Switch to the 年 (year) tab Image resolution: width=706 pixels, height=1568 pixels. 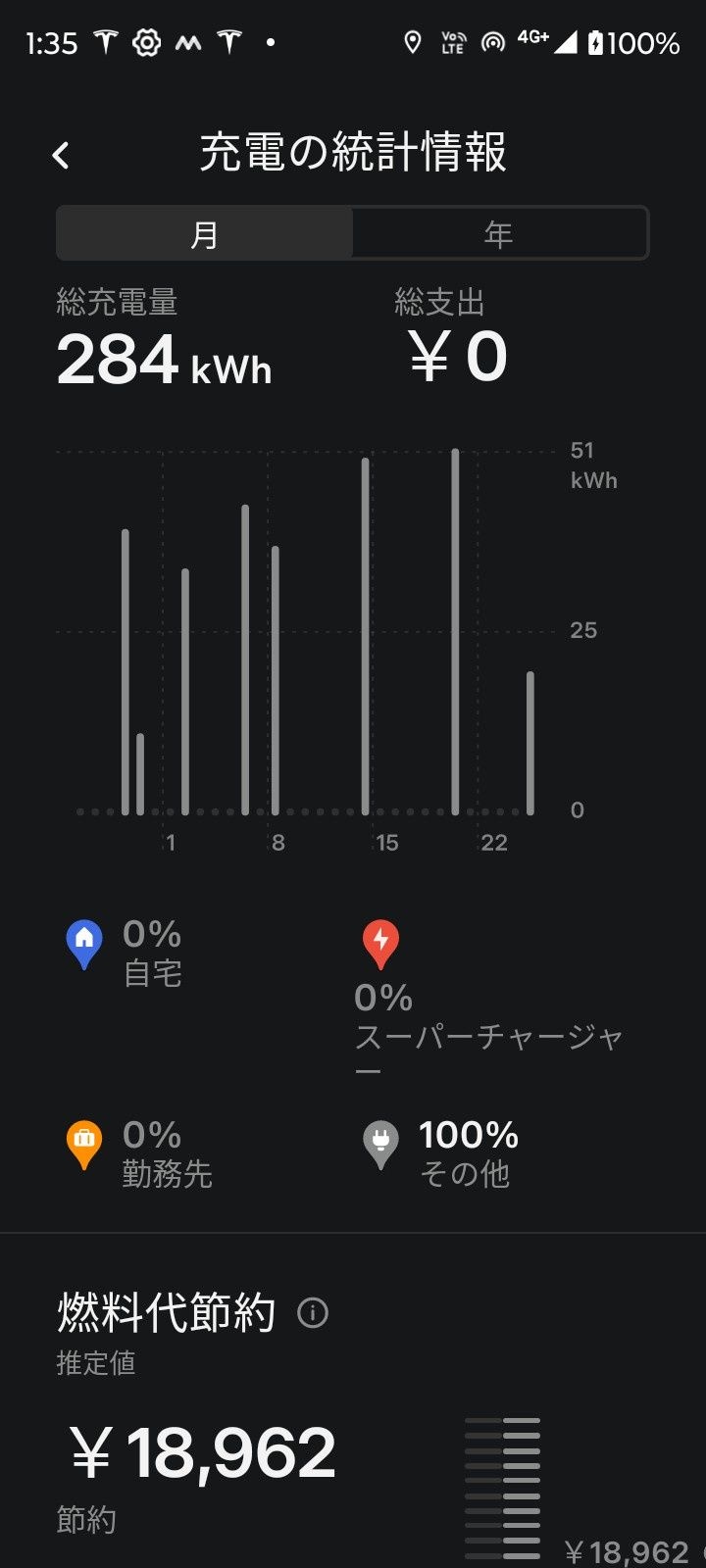[x=499, y=234]
